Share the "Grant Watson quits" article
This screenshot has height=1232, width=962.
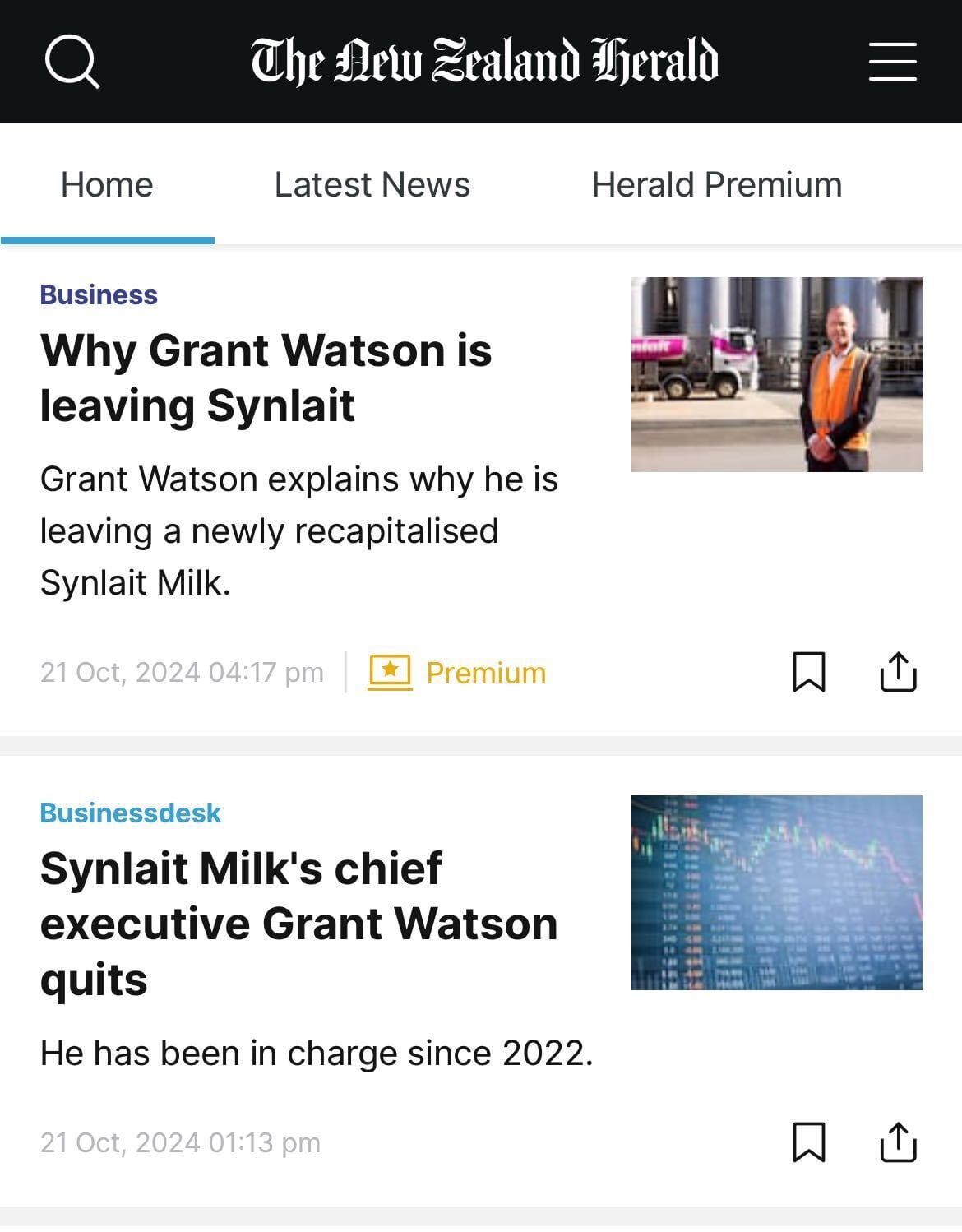[898, 1142]
